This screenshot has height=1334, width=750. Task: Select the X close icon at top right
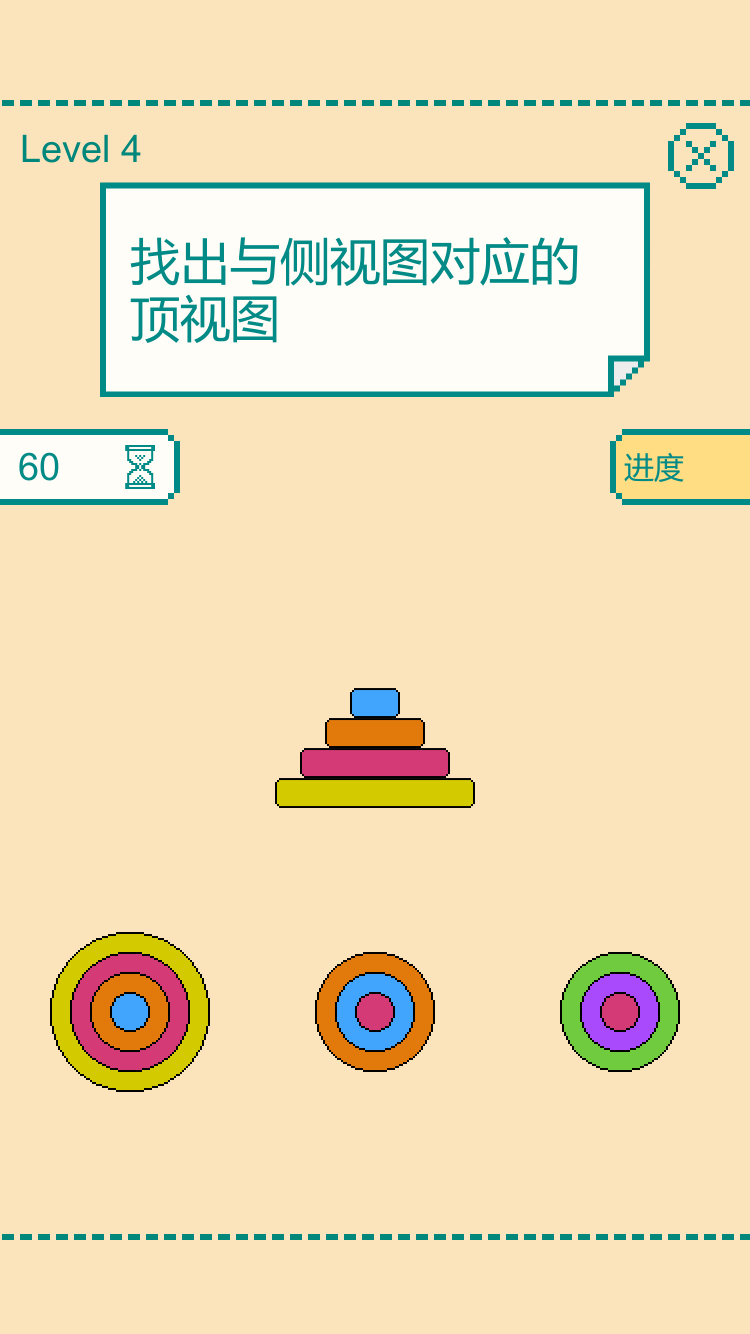click(x=700, y=154)
